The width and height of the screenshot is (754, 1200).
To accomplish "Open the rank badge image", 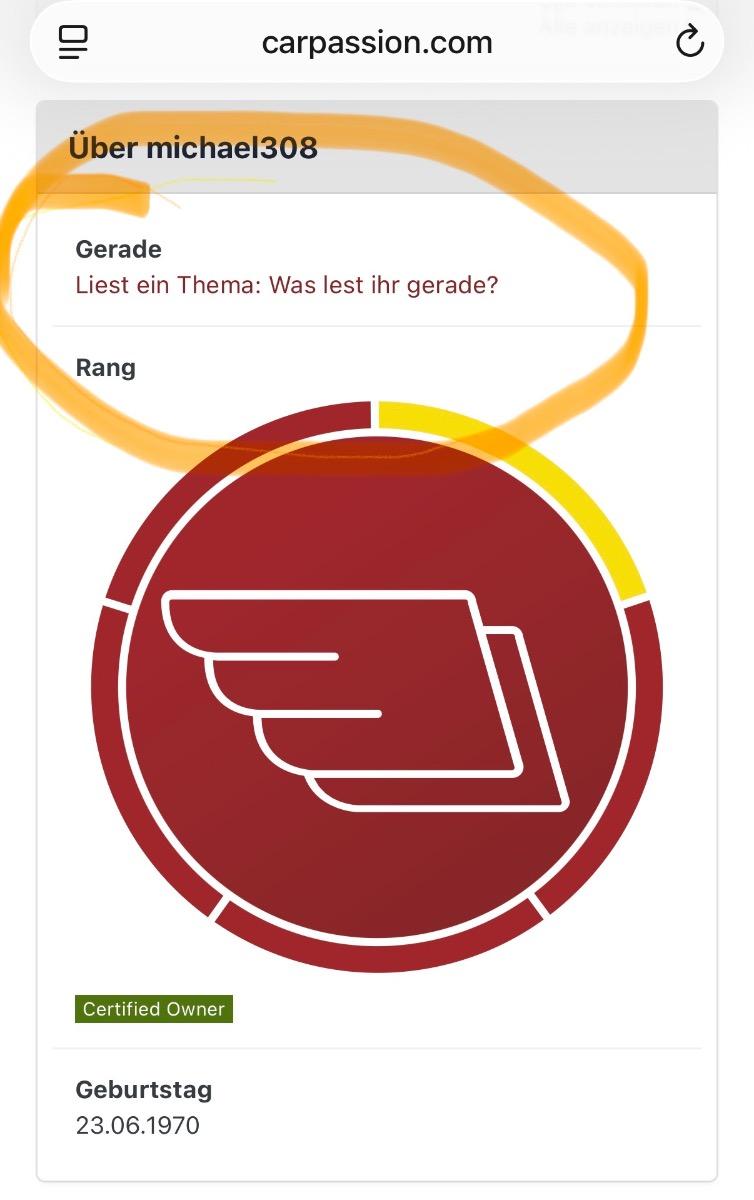I will [377, 686].
